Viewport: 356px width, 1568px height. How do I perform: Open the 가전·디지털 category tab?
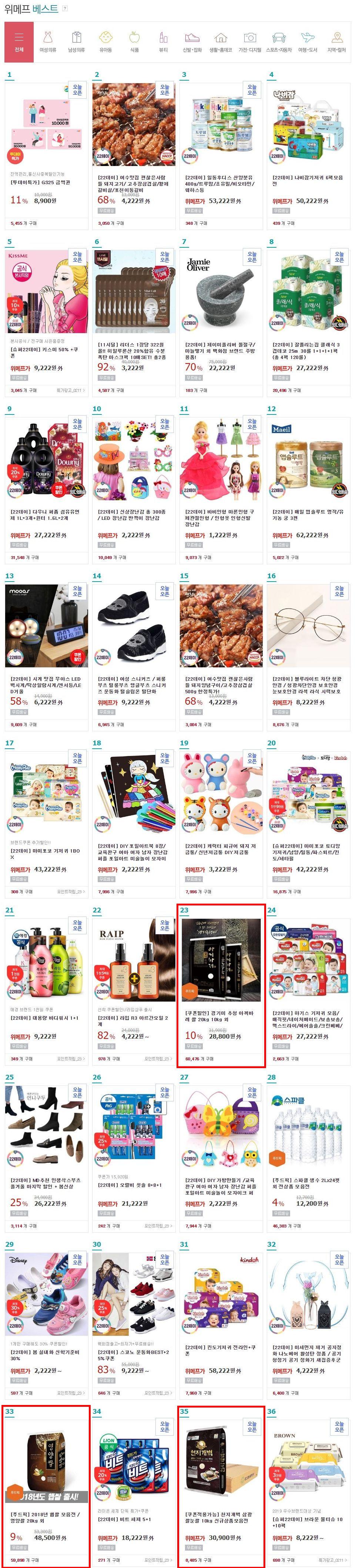click(249, 42)
